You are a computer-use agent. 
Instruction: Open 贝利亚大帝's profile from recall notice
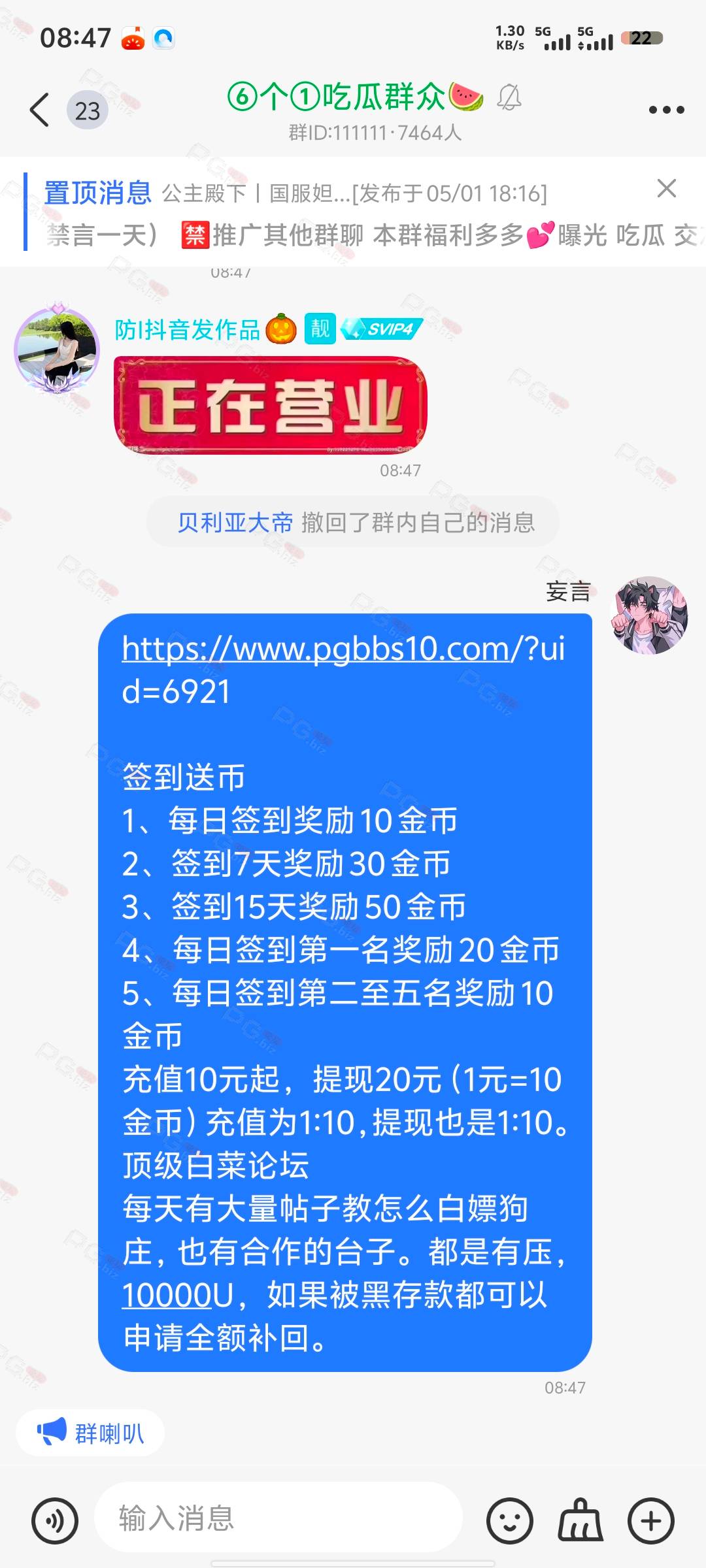(x=235, y=523)
